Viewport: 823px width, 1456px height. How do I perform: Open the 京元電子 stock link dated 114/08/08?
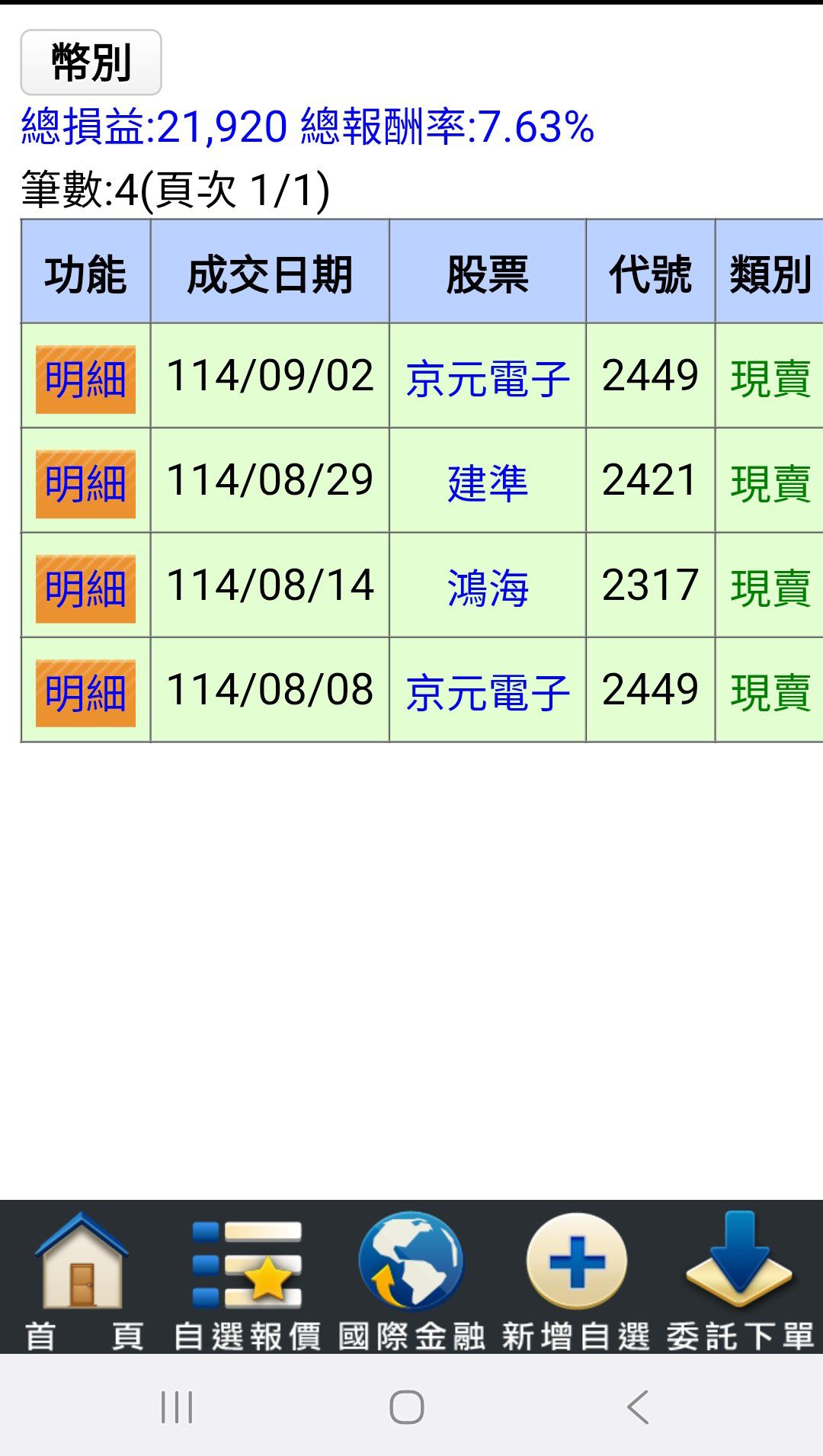488,692
